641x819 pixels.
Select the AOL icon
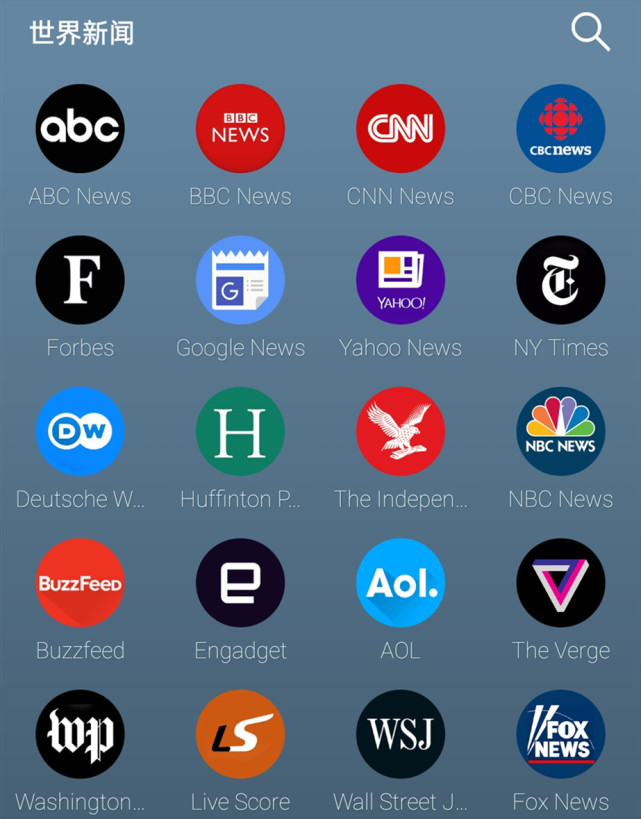click(400, 583)
